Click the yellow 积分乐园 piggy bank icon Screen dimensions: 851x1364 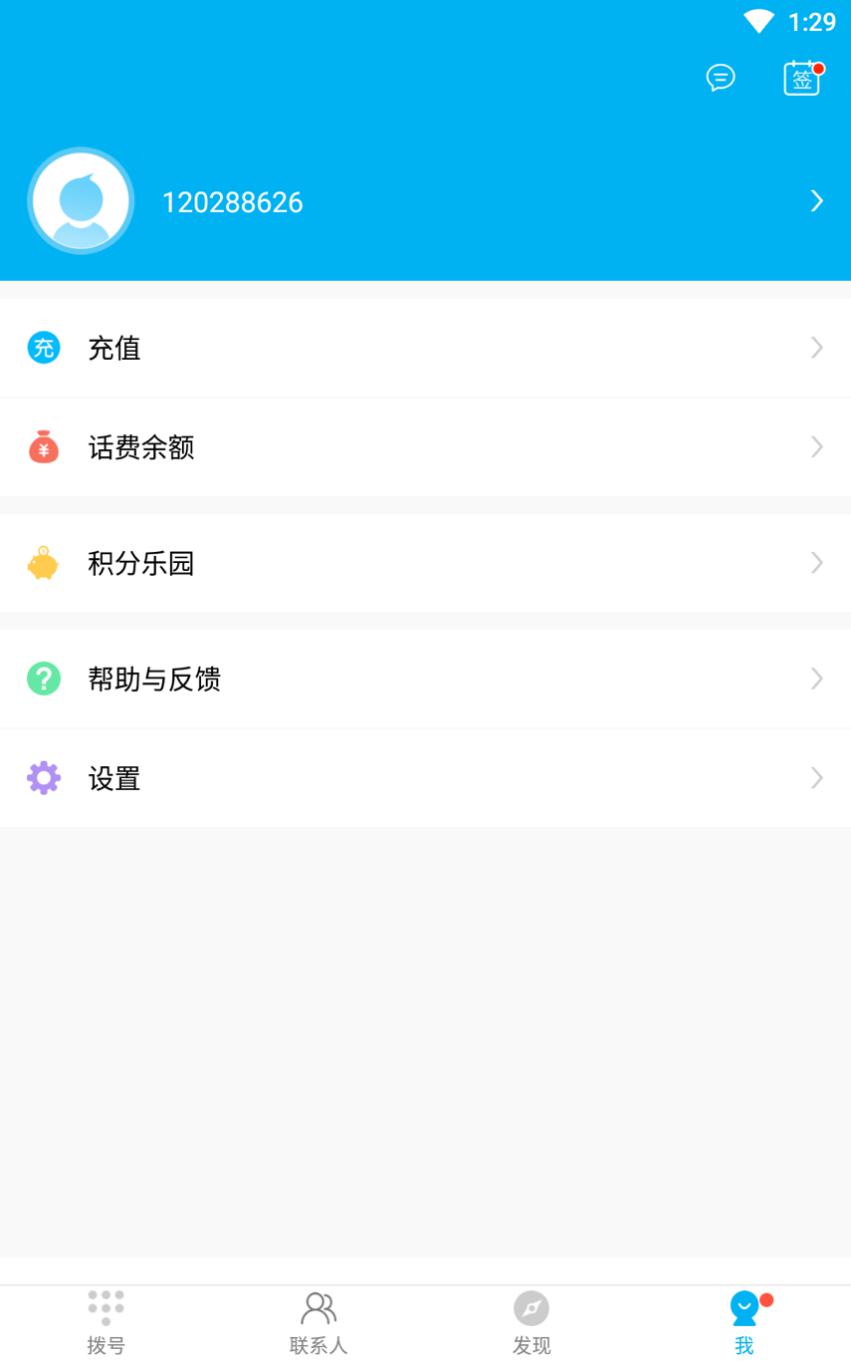43,563
